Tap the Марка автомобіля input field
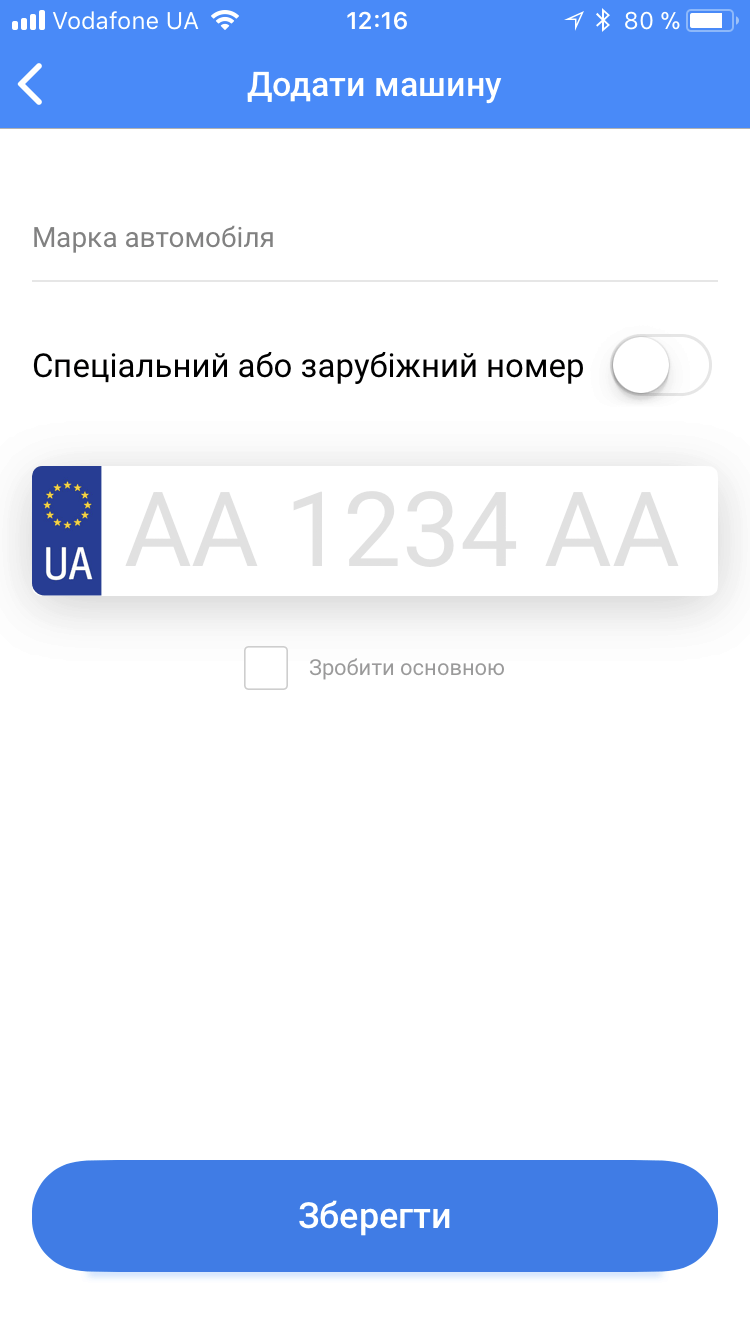This screenshot has height=1334, width=750. click(375, 238)
